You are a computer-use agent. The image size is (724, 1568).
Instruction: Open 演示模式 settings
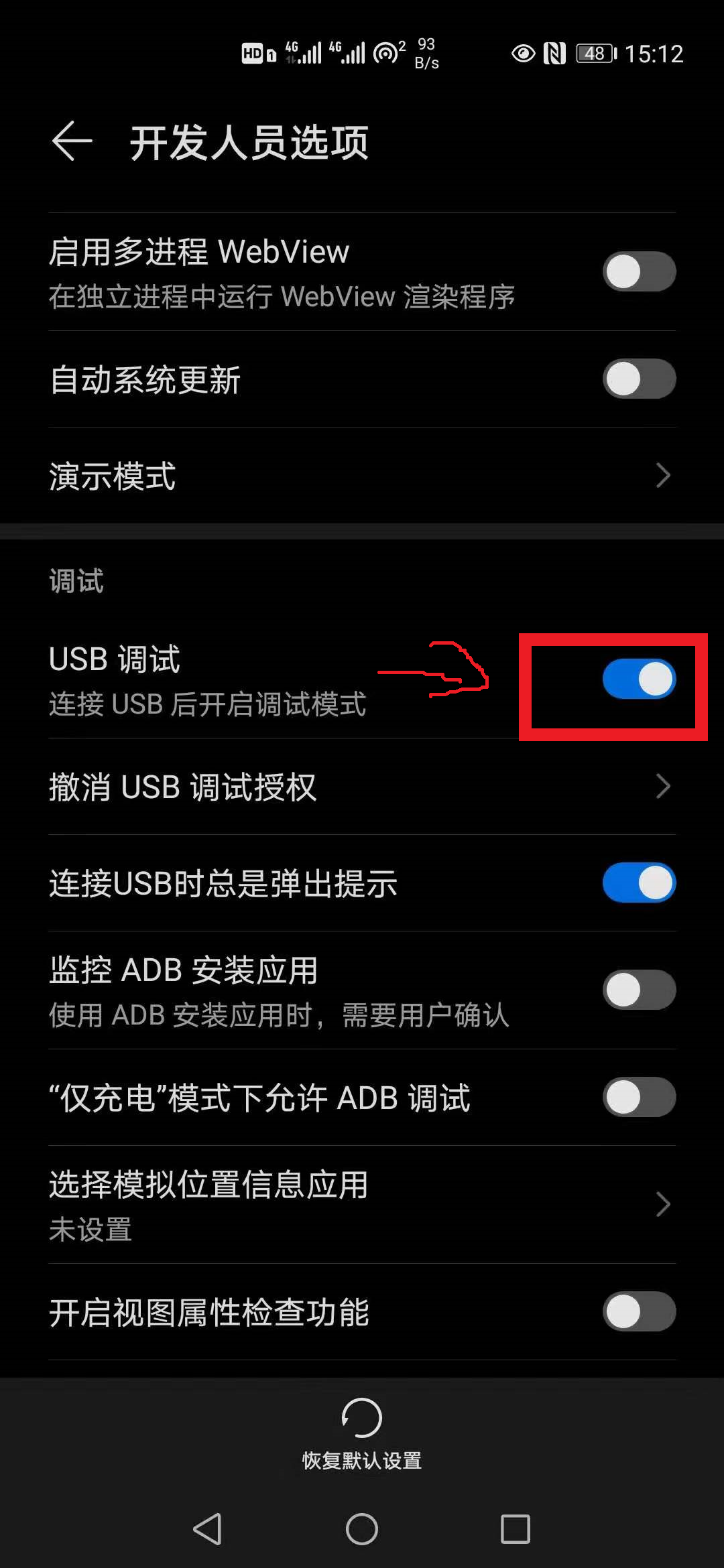click(x=362, y=476)
